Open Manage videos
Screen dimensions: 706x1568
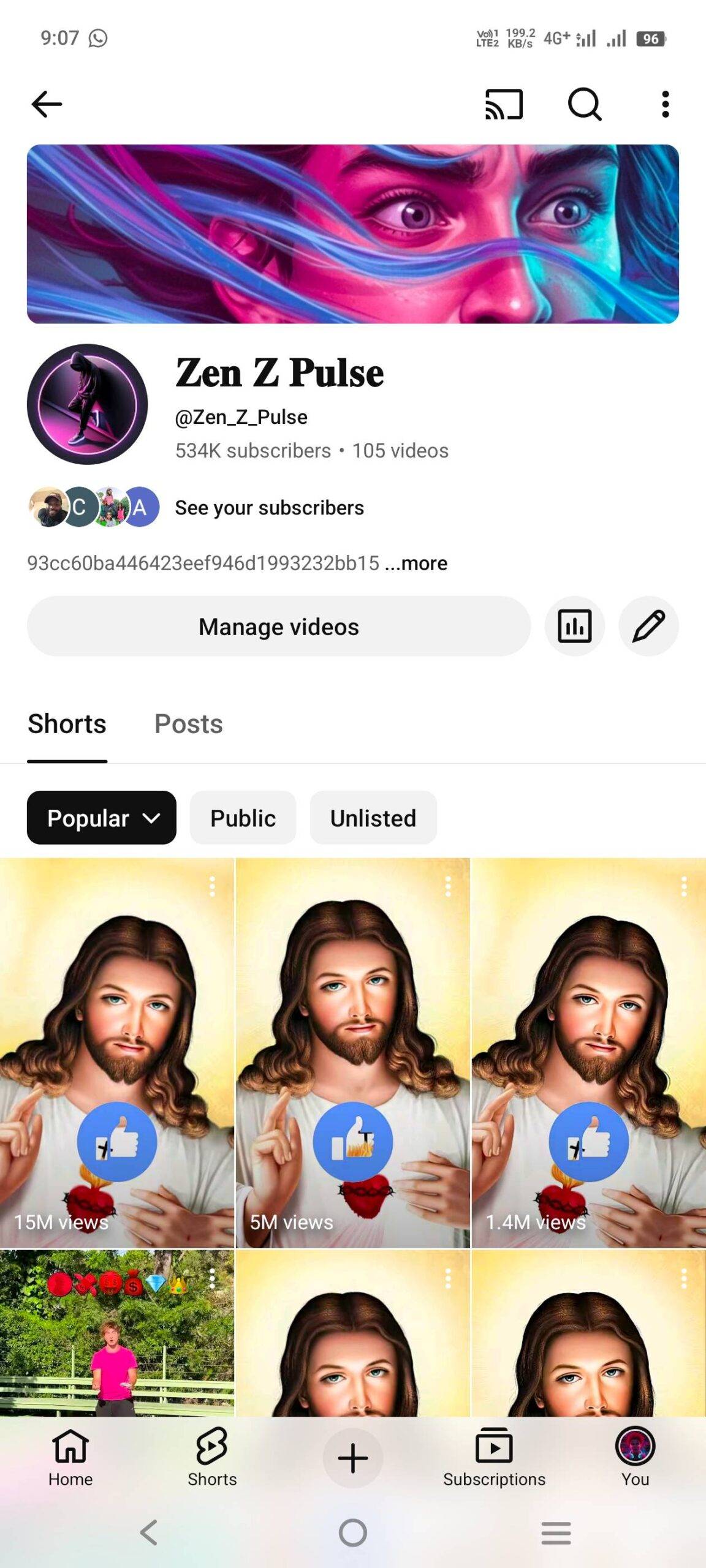pyautogui.click(x=279, y=627)
